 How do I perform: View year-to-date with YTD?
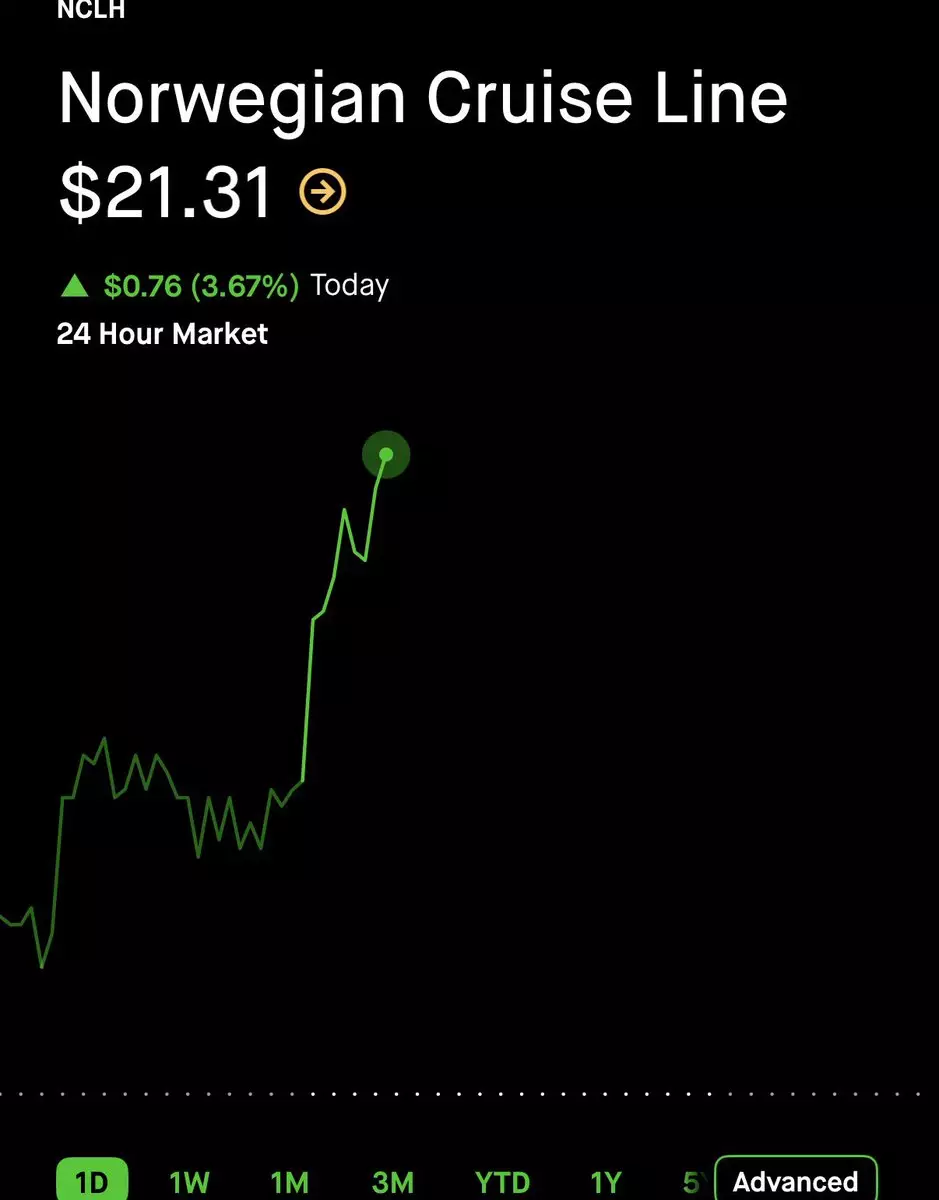click(502, 1182)
